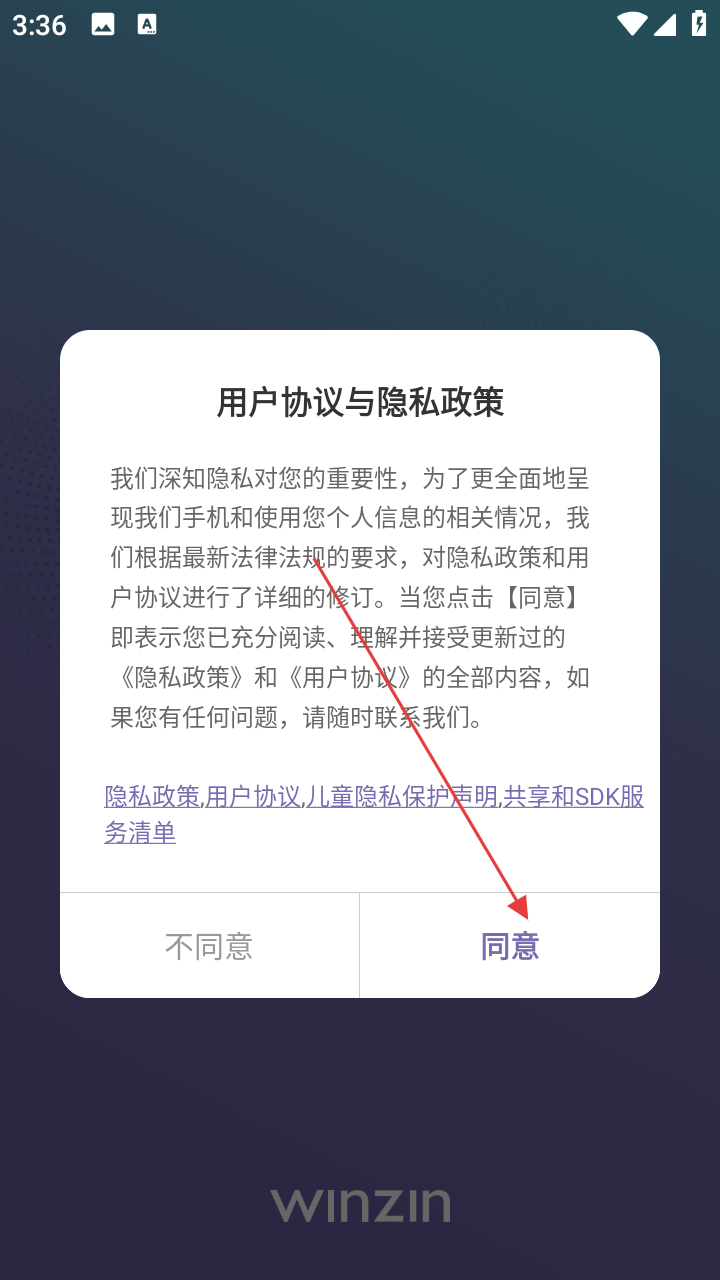Image resolution: width=720 pixels, height=1280 pixels.
Task: Decline with the 不同意 button
Action: [x=209, y=946]
